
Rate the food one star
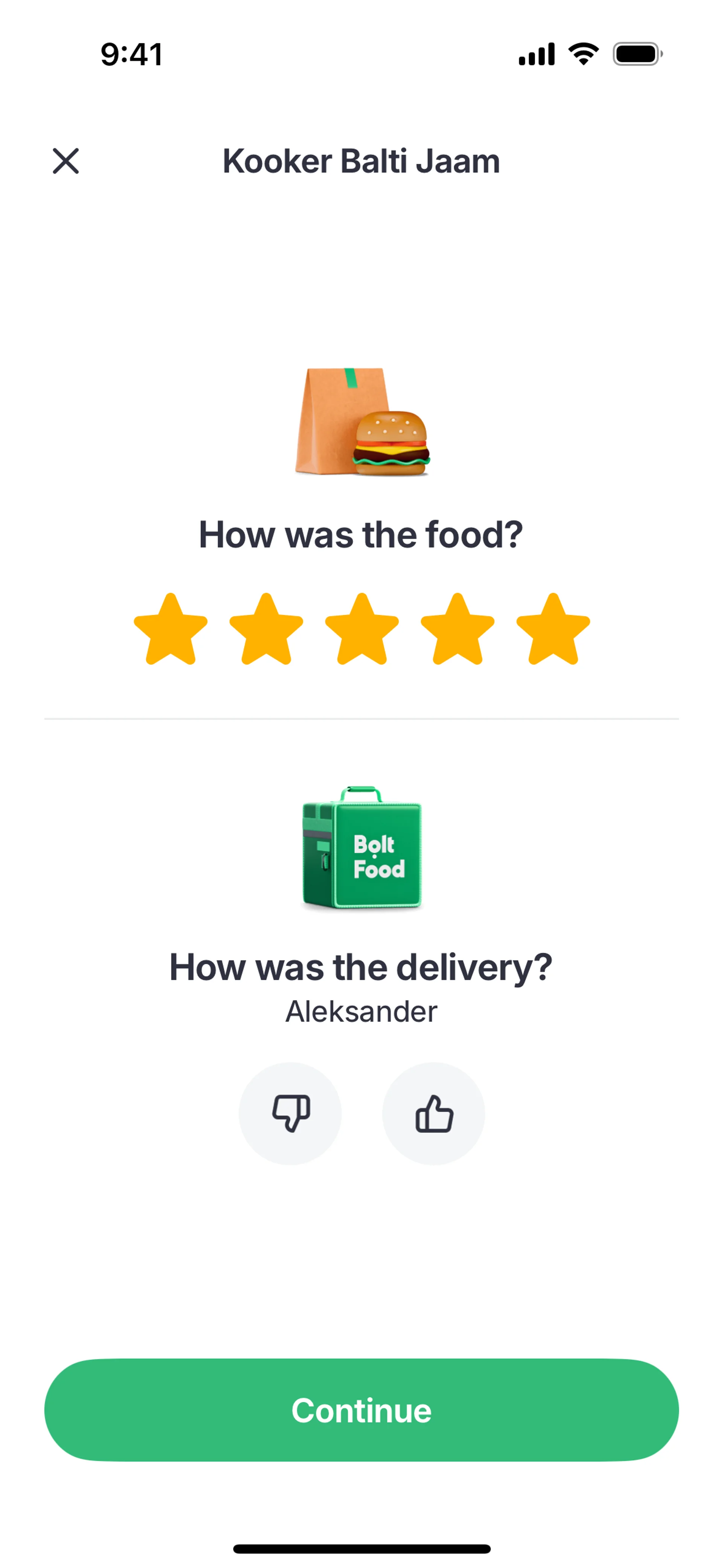click(171, 630)
